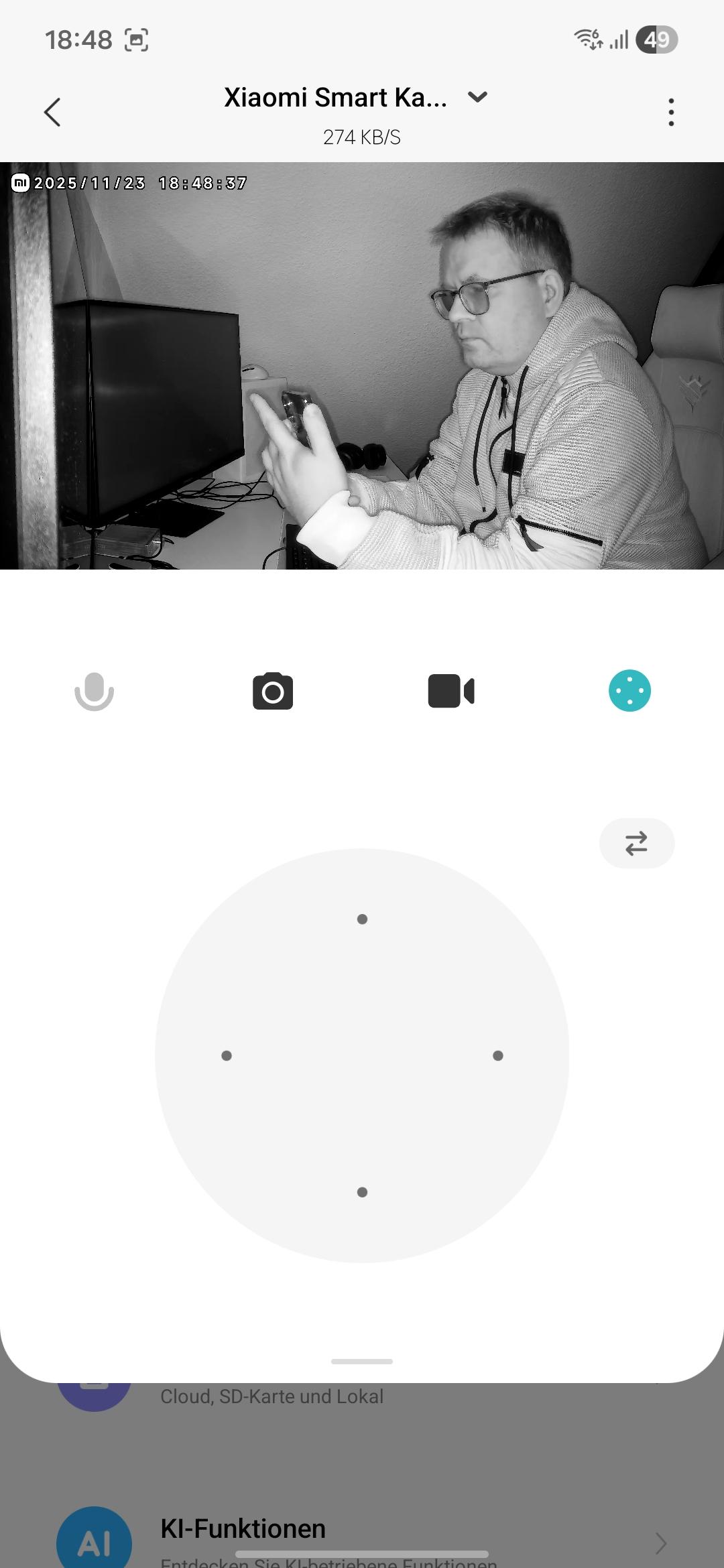Tilt camera up with the top dot
The height and width of the screenshot is (1568, 724).
pyautogui.click(x=362, y=919)
